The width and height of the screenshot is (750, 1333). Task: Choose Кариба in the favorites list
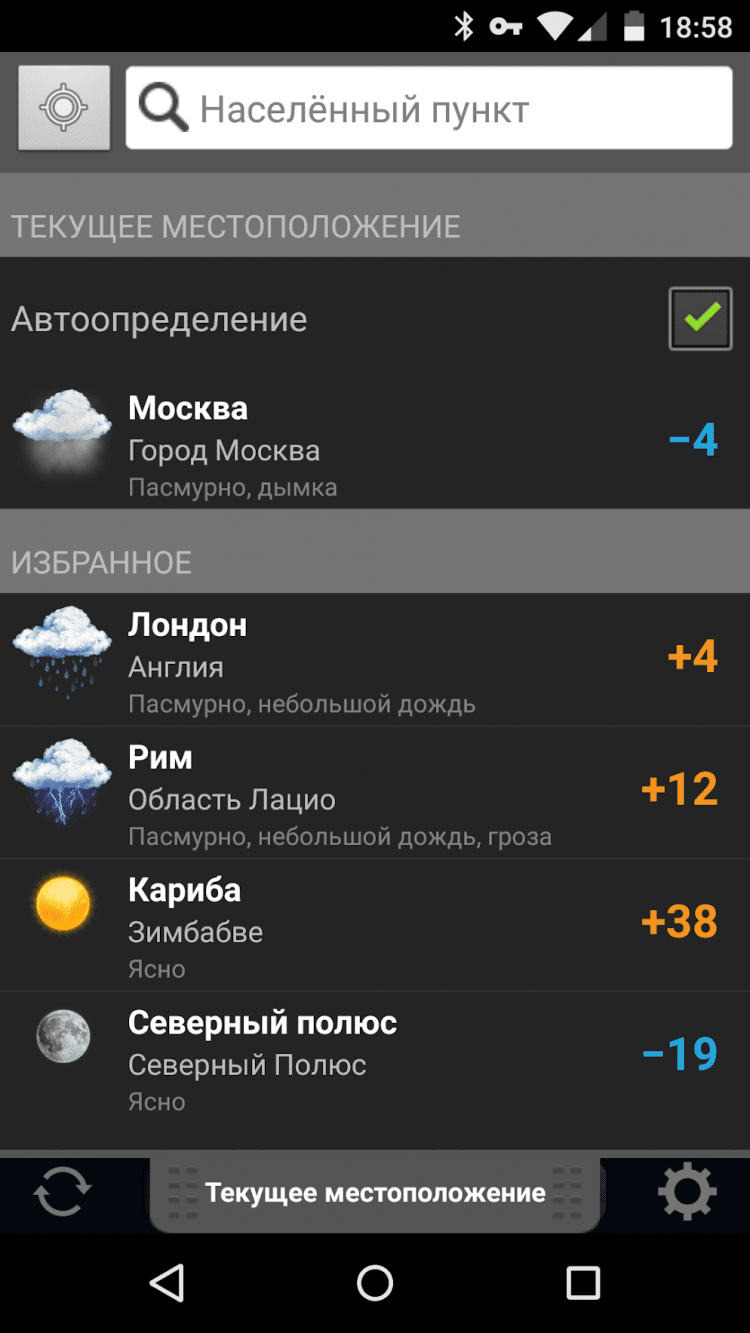click(375, 925)
